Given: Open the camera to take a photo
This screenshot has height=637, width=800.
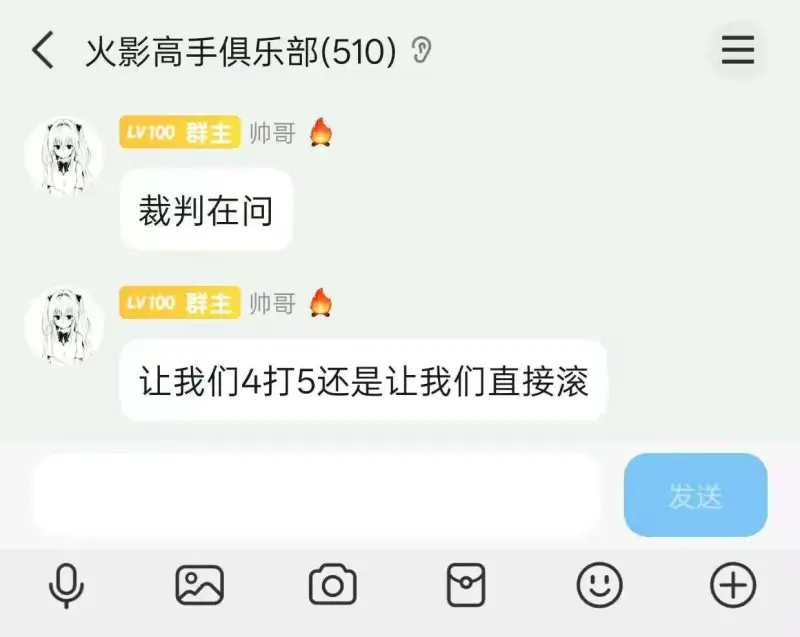Looking at the screenshot, I should click(x=332, y=585).
